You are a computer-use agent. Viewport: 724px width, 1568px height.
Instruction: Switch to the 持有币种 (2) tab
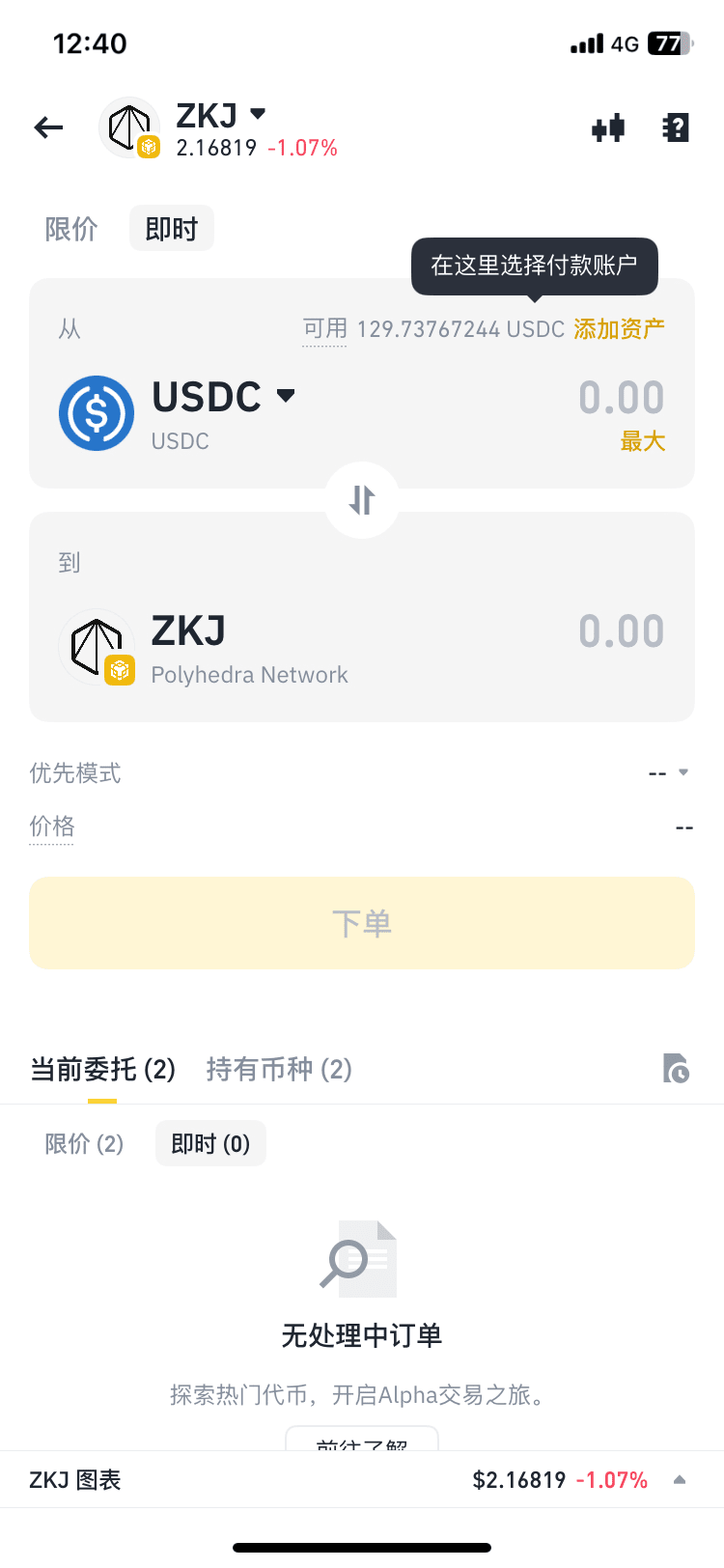click(279, 1069)
